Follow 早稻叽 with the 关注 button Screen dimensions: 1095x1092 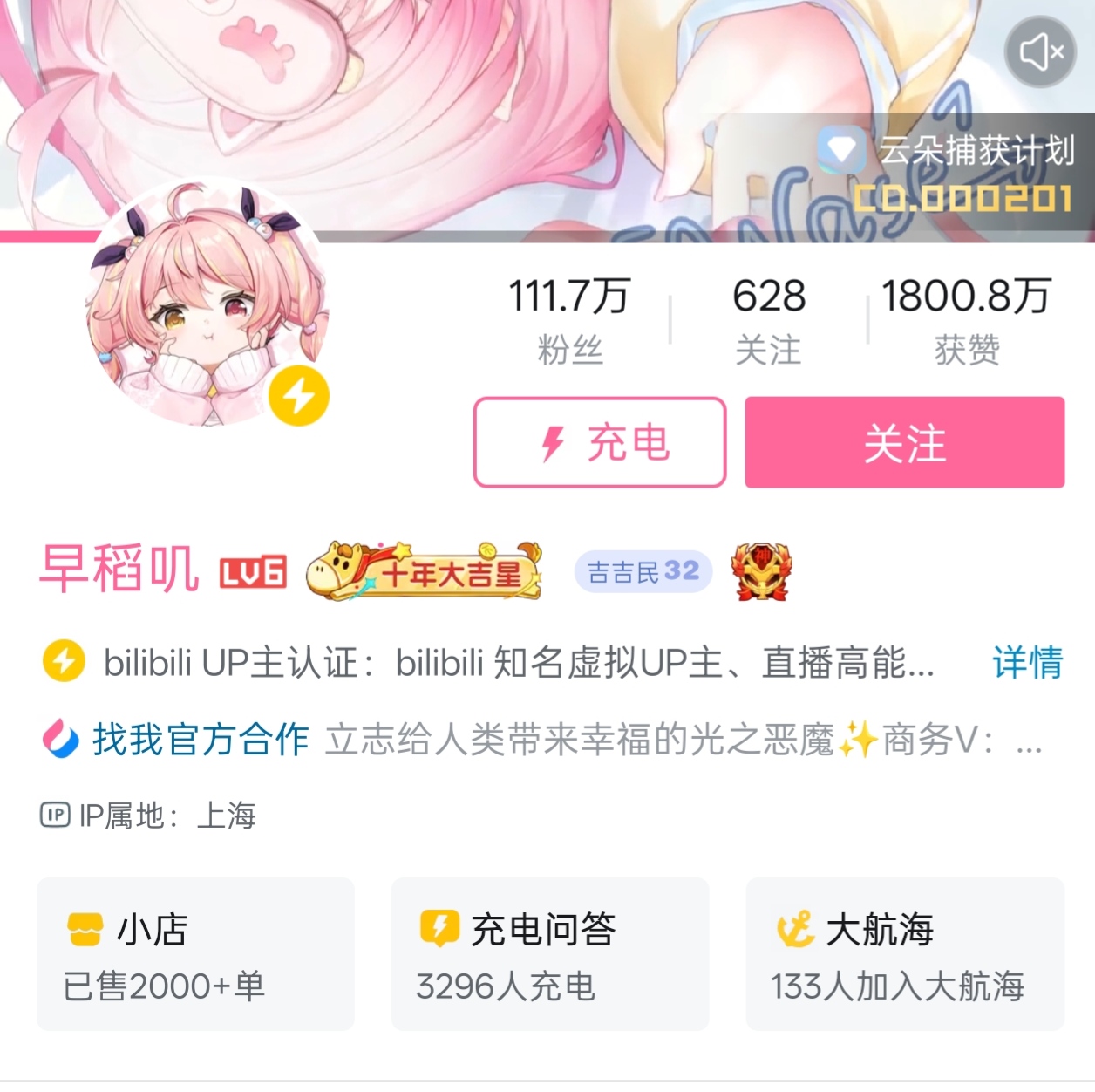pos(904,442)
